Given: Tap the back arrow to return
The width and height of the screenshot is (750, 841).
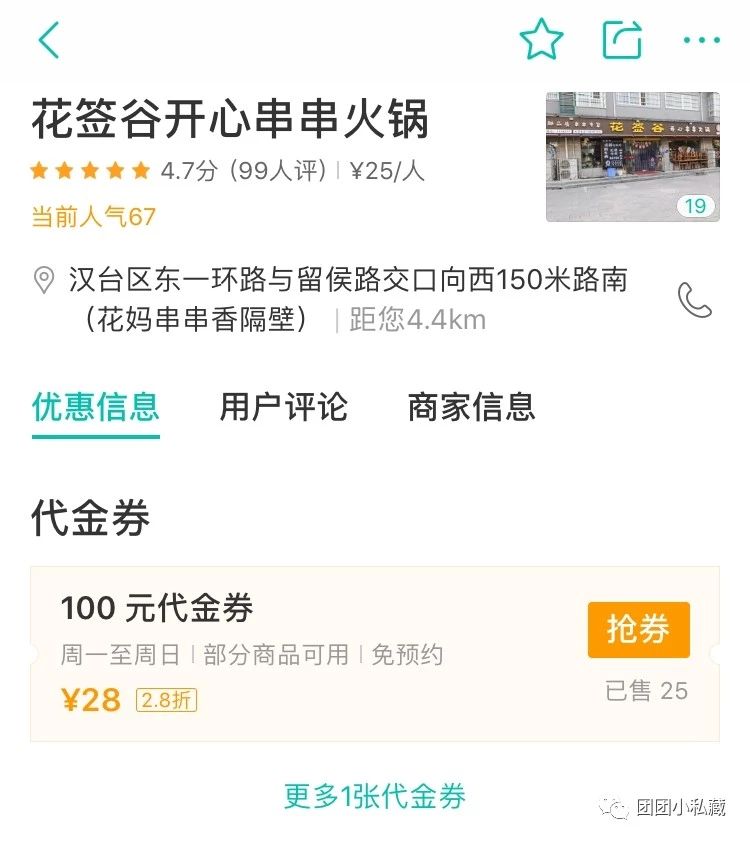Looking at the screenshot, I should [50, 40].
